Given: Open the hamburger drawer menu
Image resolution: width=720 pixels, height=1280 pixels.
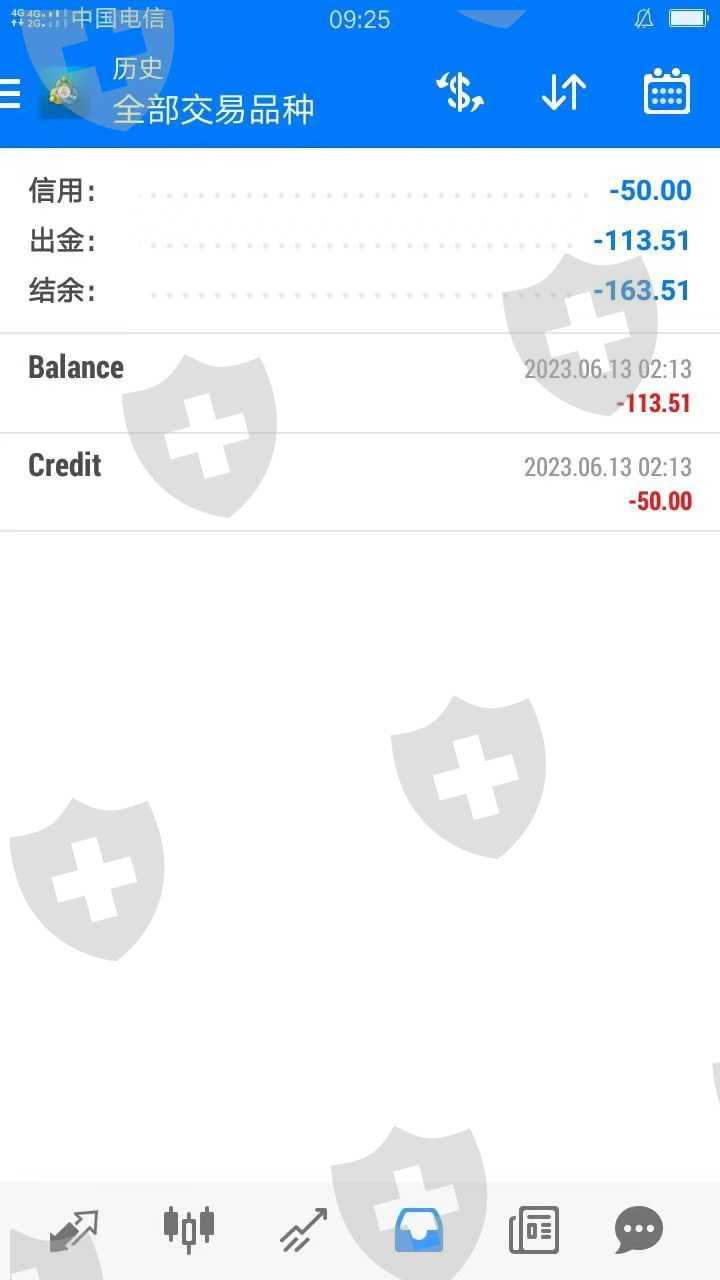Looking at the screenshot, I should [10, 93].
